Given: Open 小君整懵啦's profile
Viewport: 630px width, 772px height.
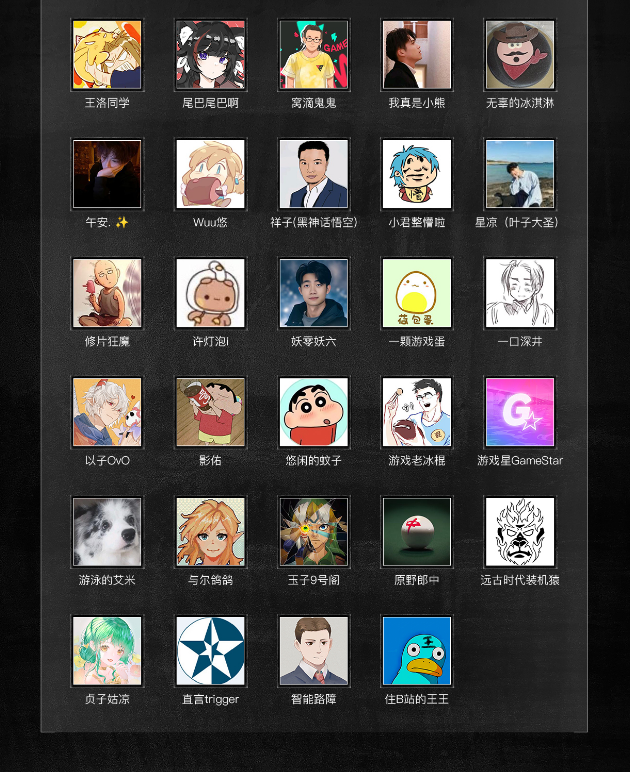Looking at the screenshot, I should click(x=417, y=174).
